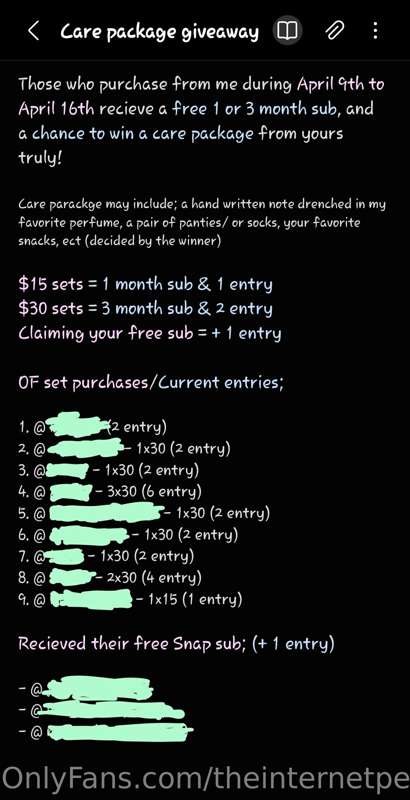Screen dimensions: 410x800
Task: Tap the paperclip attach icon
Action: (x=334, y=32)
